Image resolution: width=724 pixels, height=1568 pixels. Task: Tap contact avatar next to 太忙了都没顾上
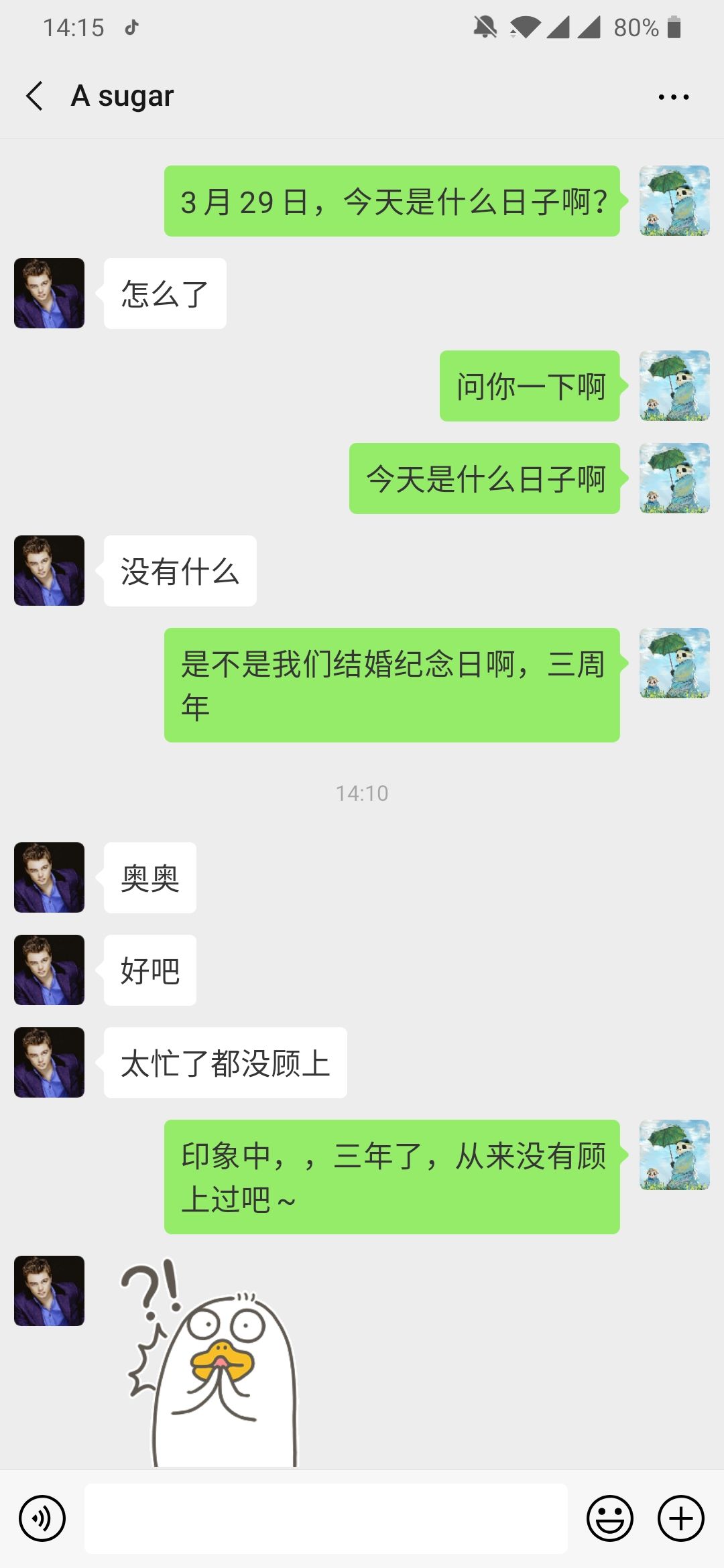pyautogui.click(x=49, y=1063)
